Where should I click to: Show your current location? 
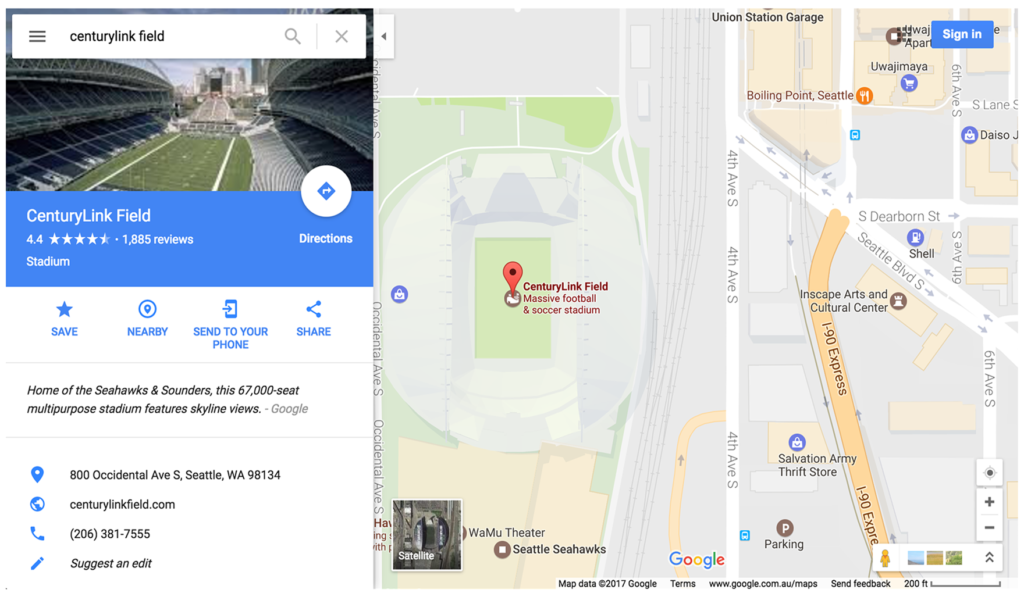point(989,472)
